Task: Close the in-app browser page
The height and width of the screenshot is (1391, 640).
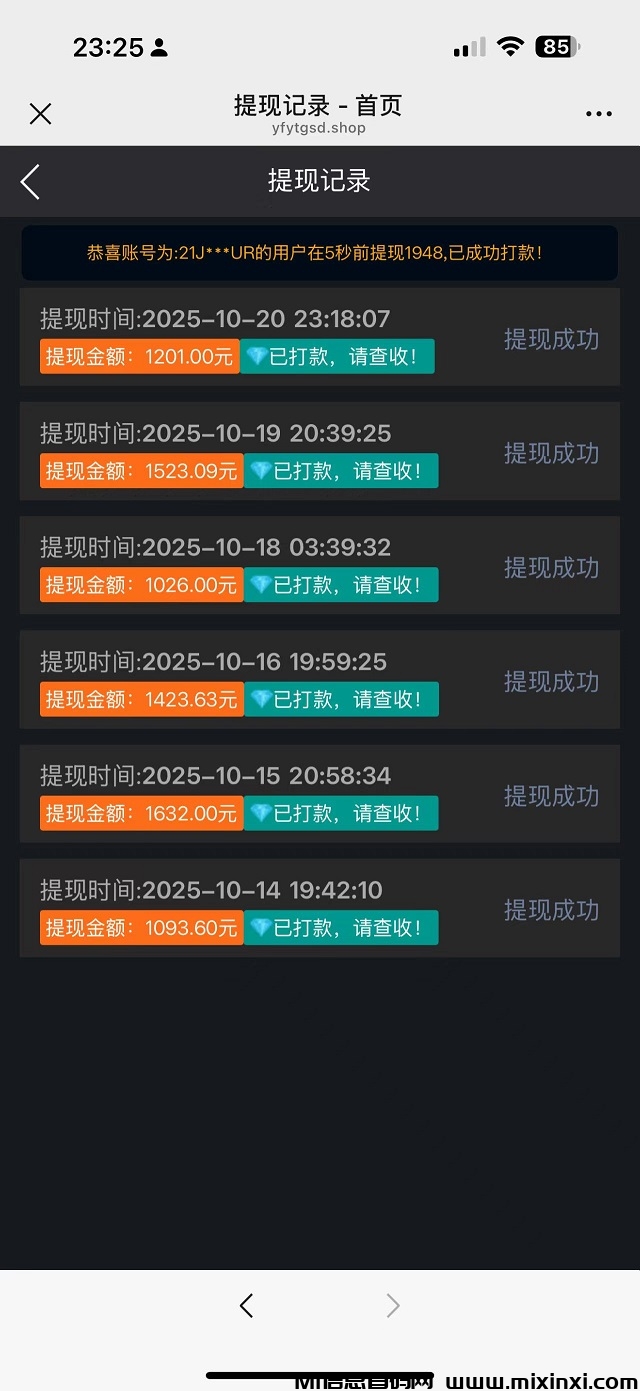Action: [x=40, y=114]
